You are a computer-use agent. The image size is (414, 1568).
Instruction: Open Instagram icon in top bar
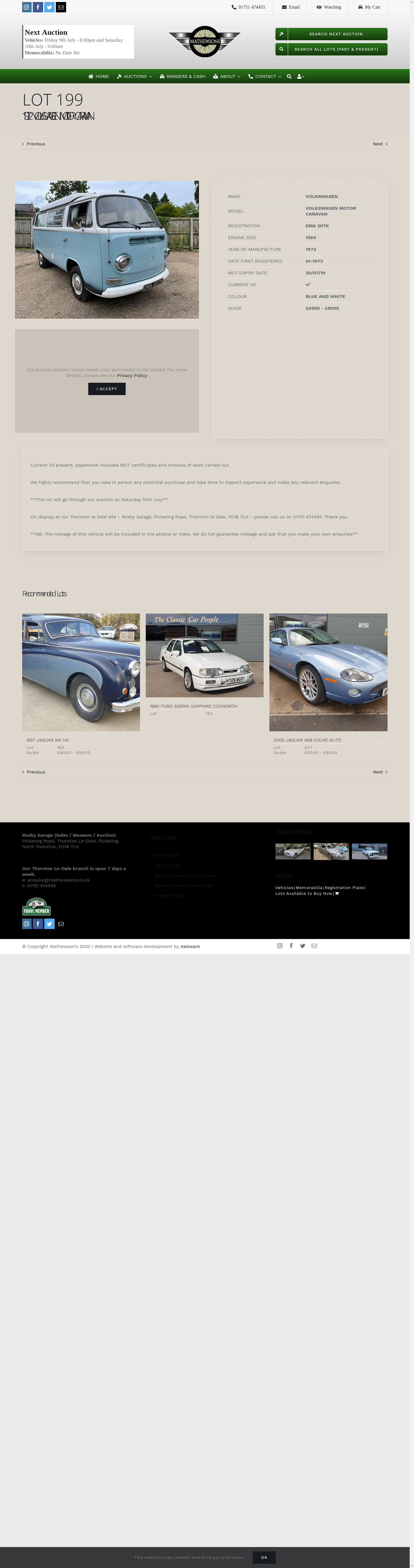coord(27,7)
